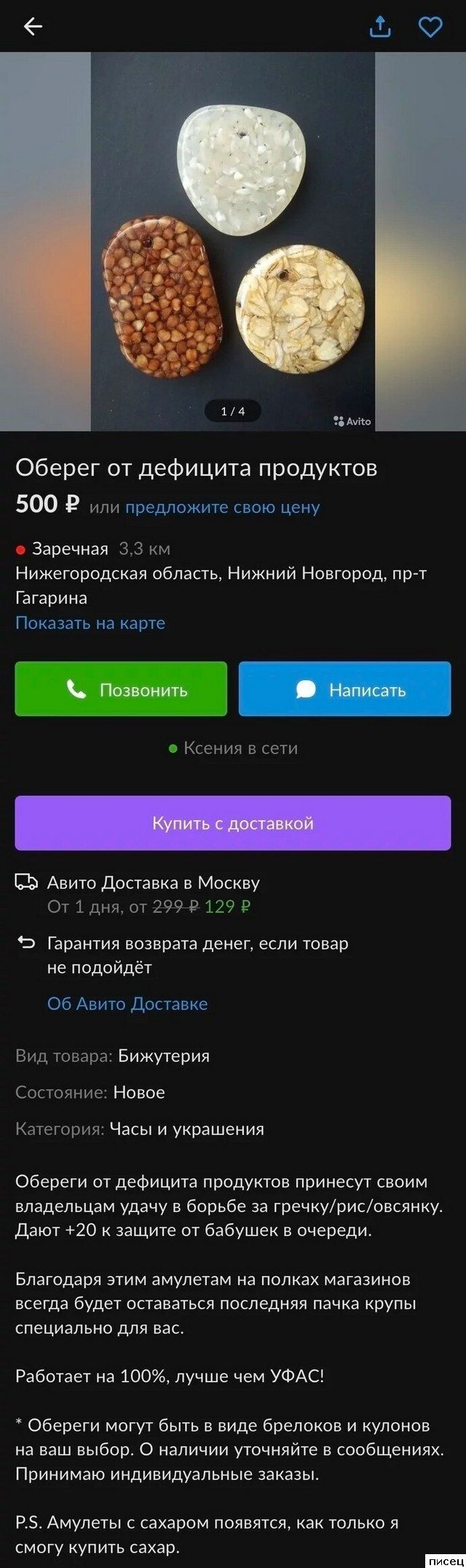Open the product photo gallery

(x=233, y=240)
